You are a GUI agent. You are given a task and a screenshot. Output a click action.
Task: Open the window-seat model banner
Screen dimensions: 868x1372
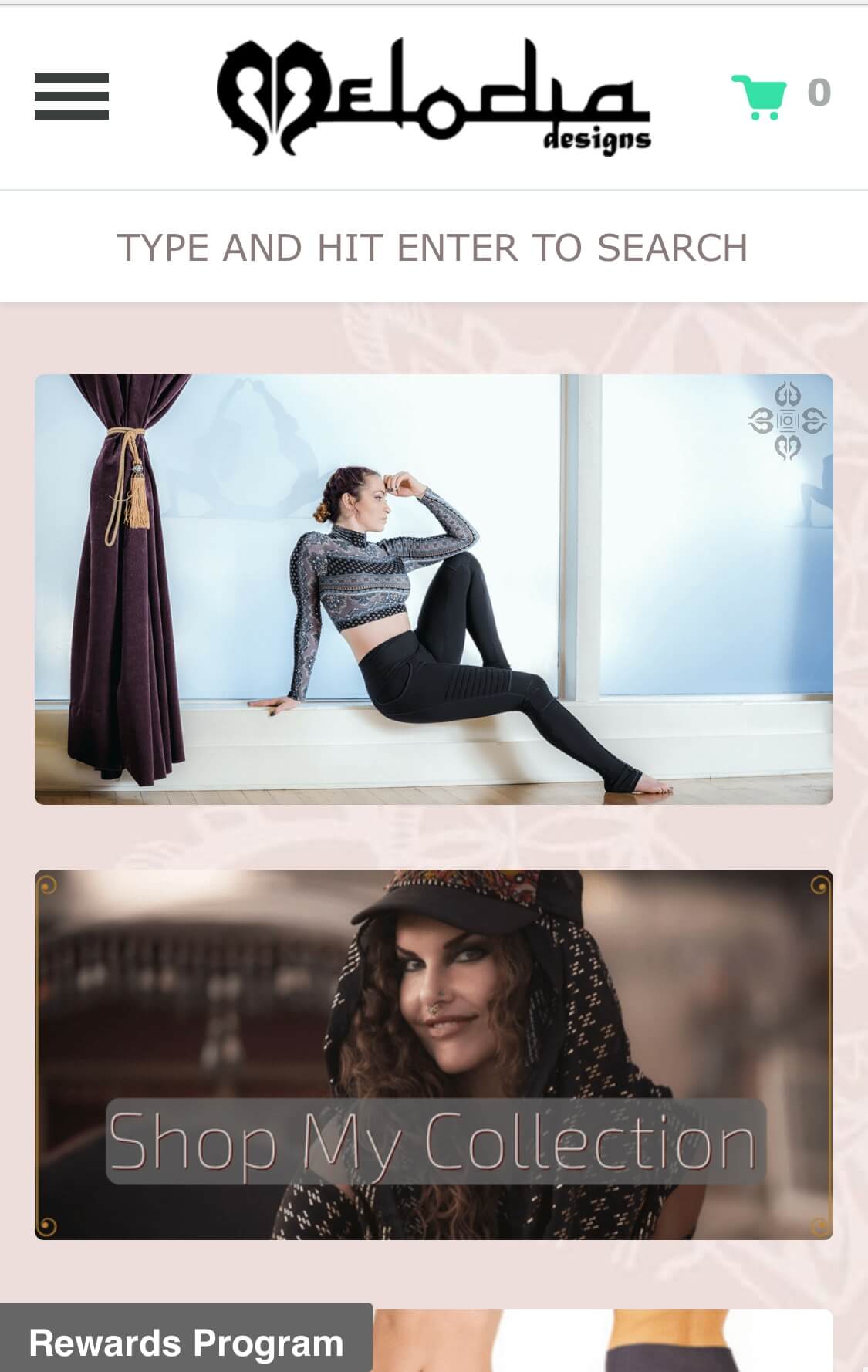pyautogui.click(x=434, y=589)
